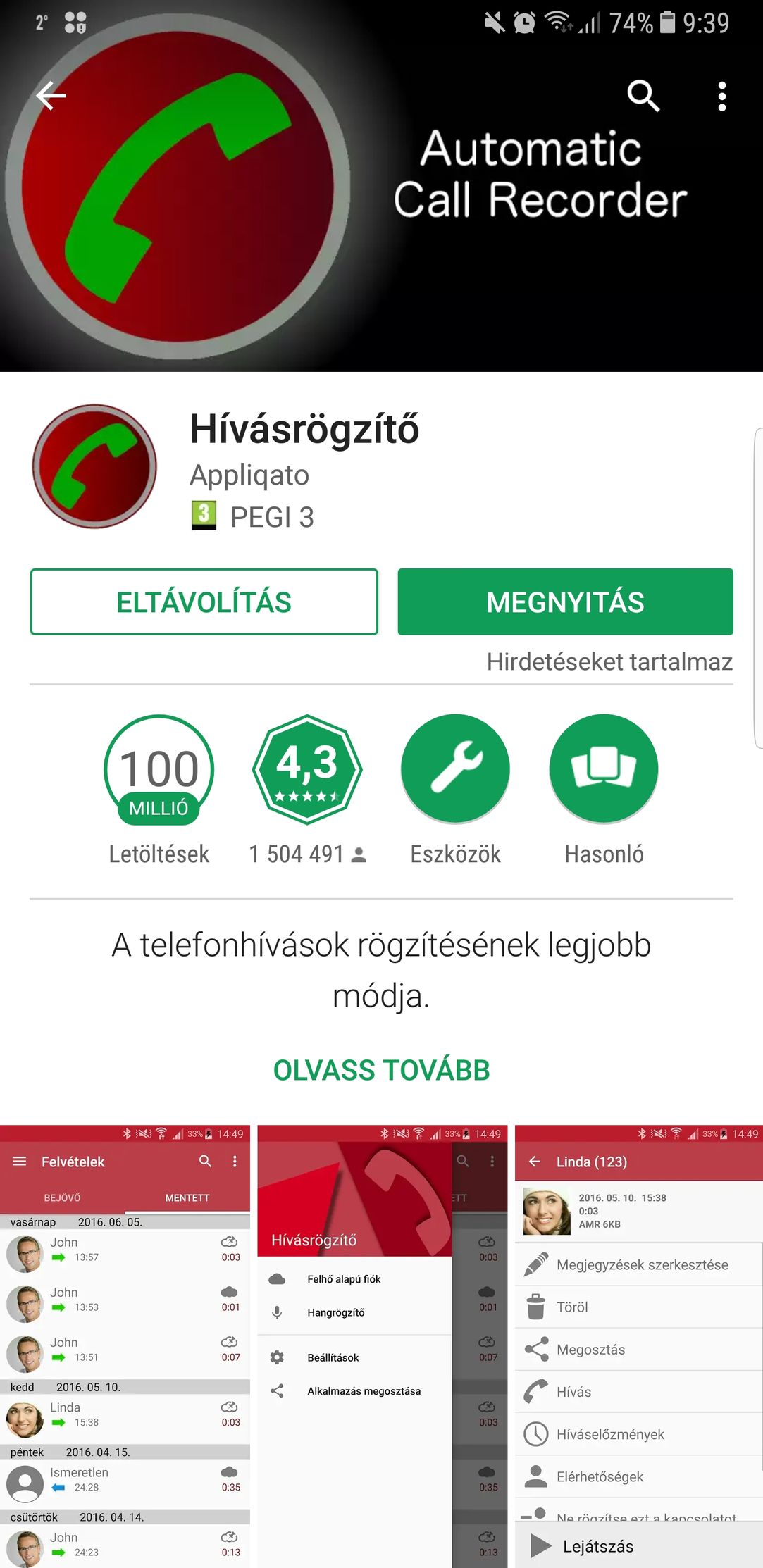
Task: Open the Appliqato developer page
Action: coord(249,475)
